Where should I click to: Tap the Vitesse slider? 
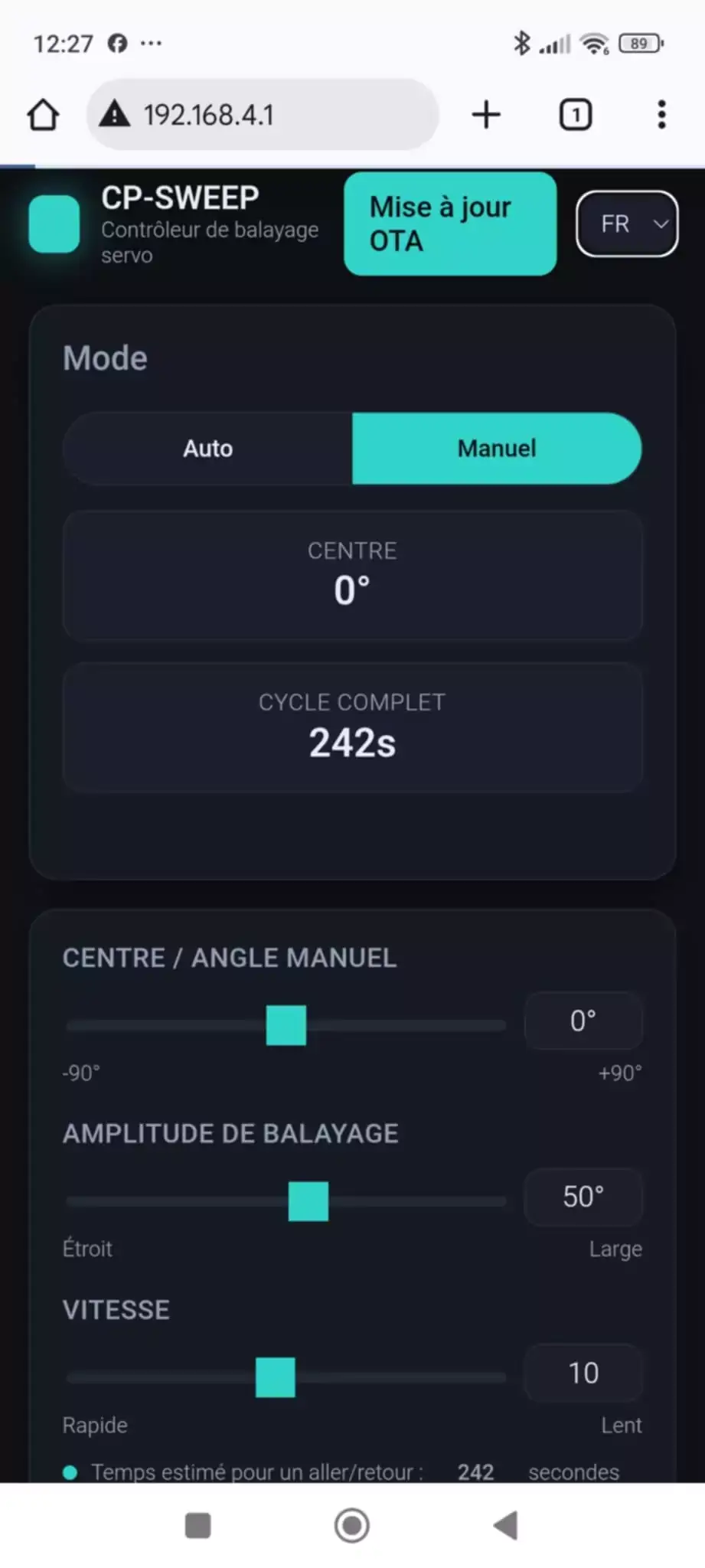[x=276, y=1377]
